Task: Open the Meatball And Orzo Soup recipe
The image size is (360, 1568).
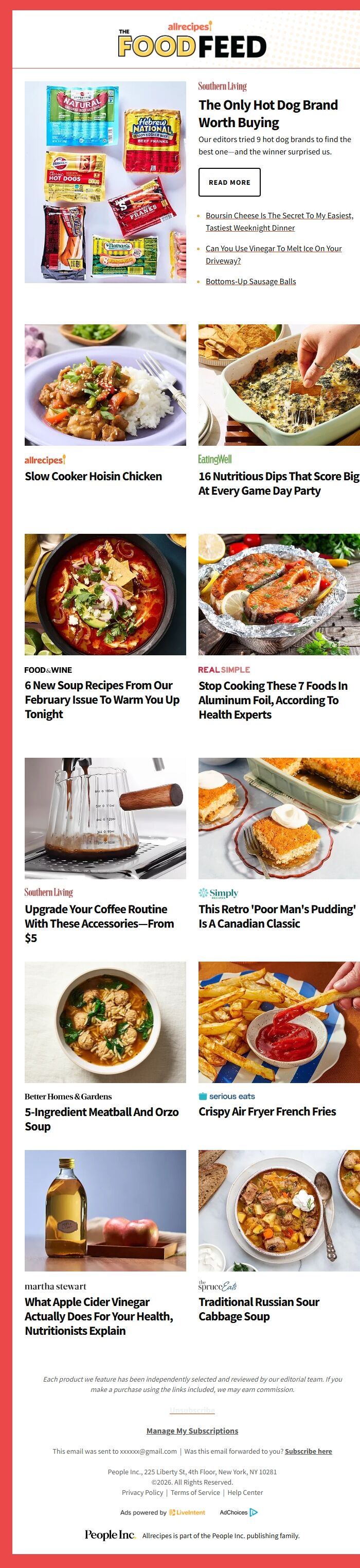Action: click(101, 1119)
